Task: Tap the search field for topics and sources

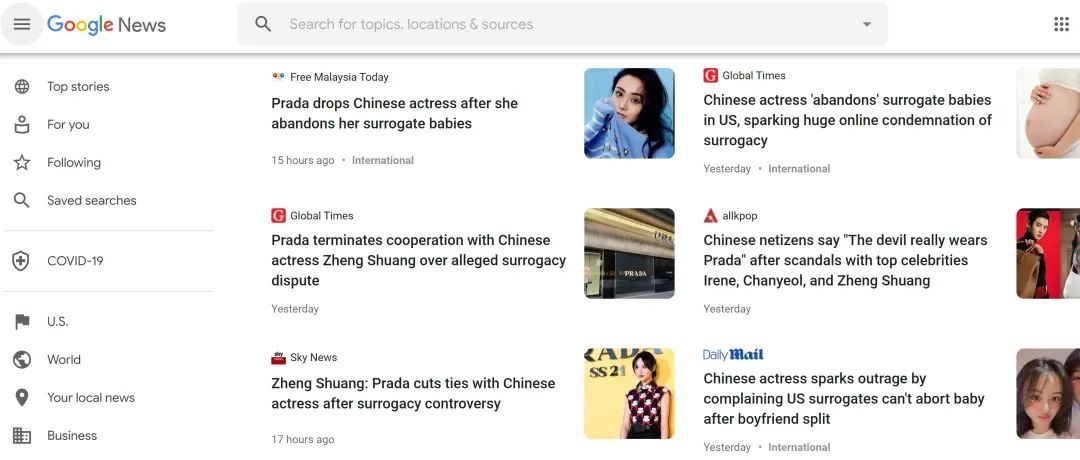Action: [560, 24]
